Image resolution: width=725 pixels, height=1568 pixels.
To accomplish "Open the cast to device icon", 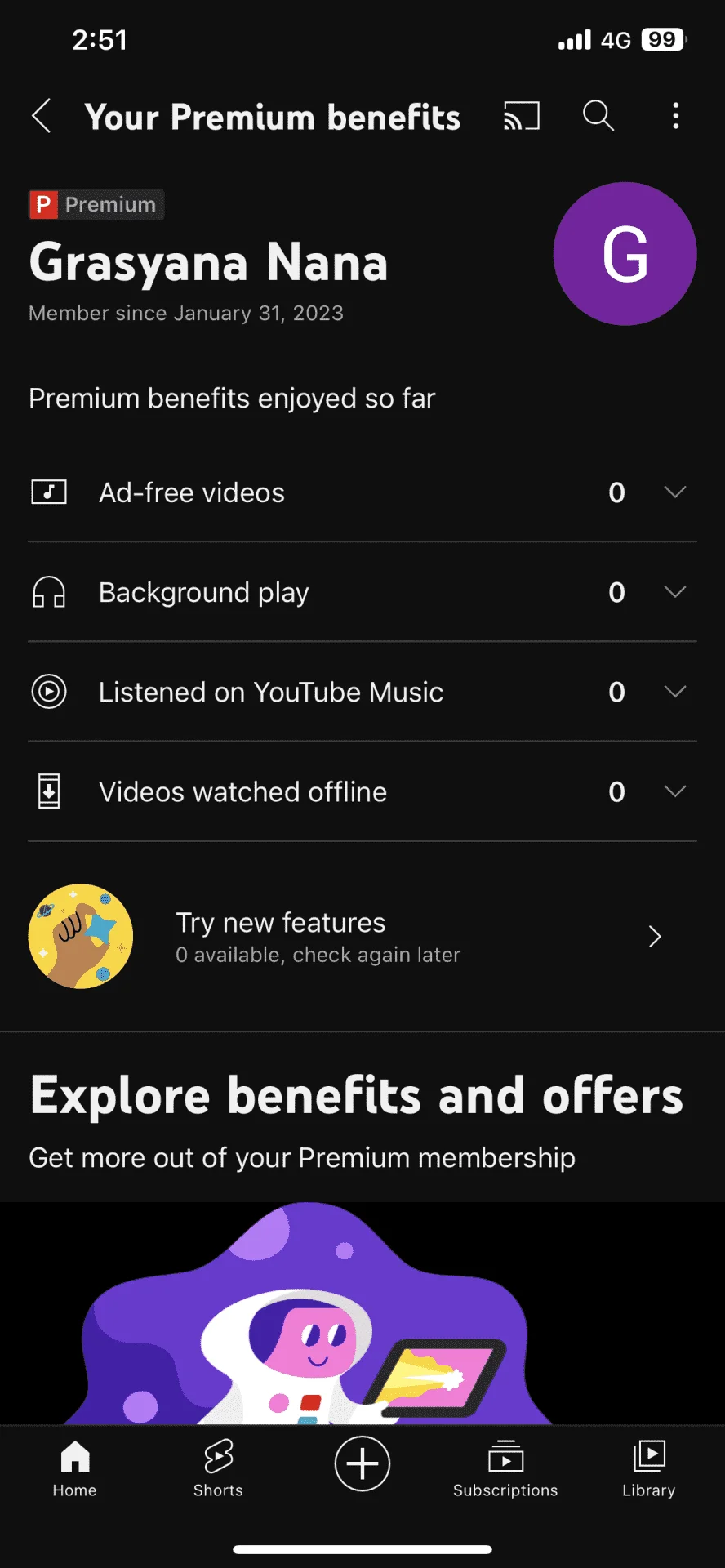I will [522, 116].
